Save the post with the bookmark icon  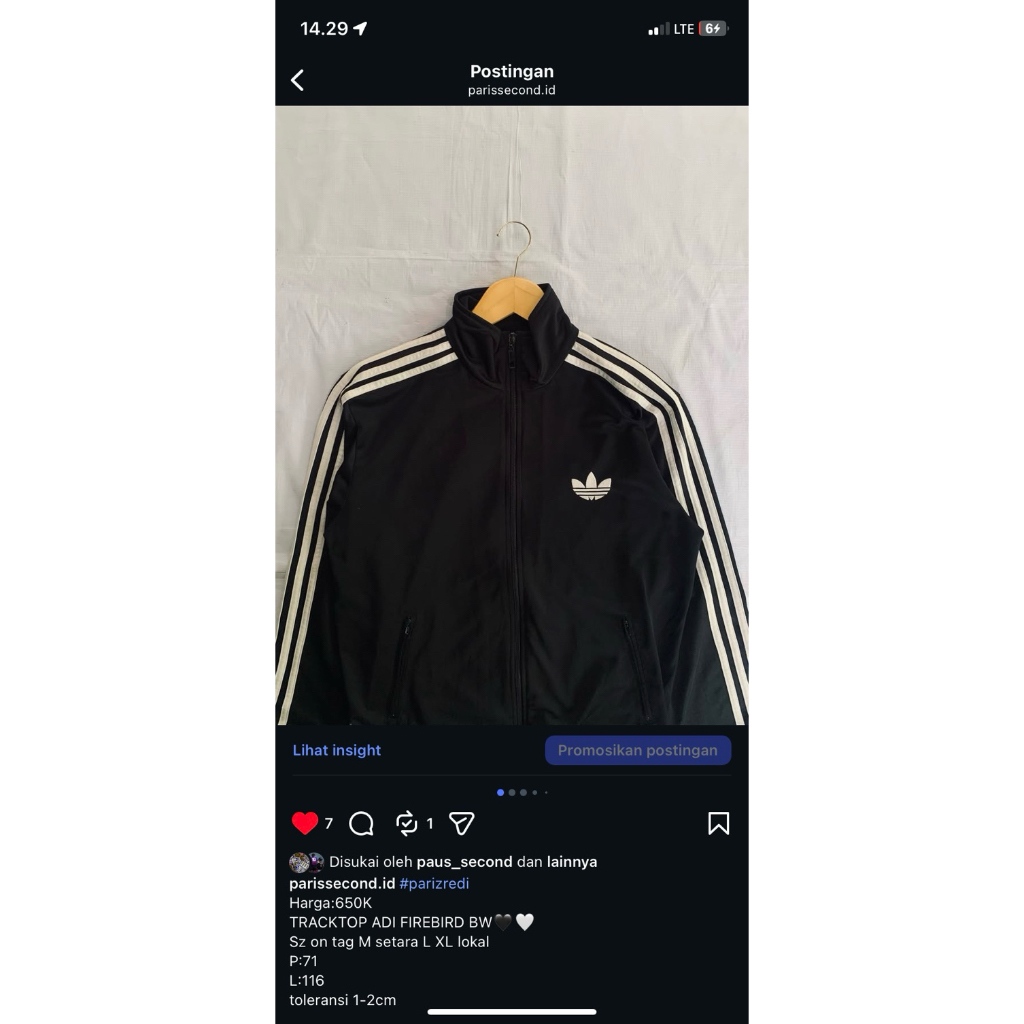tap(718, 823)
